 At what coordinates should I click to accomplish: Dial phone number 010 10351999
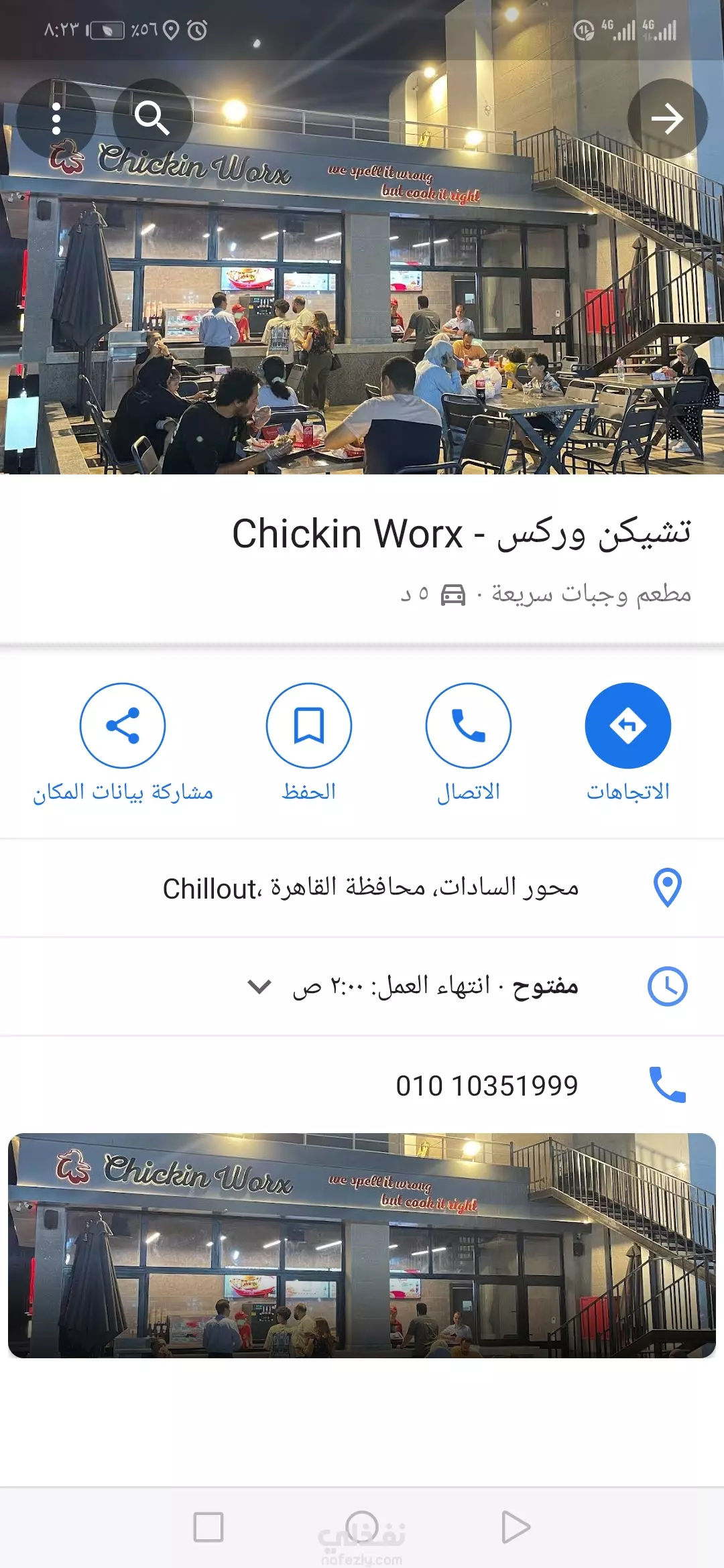(x=362, y=1085)
